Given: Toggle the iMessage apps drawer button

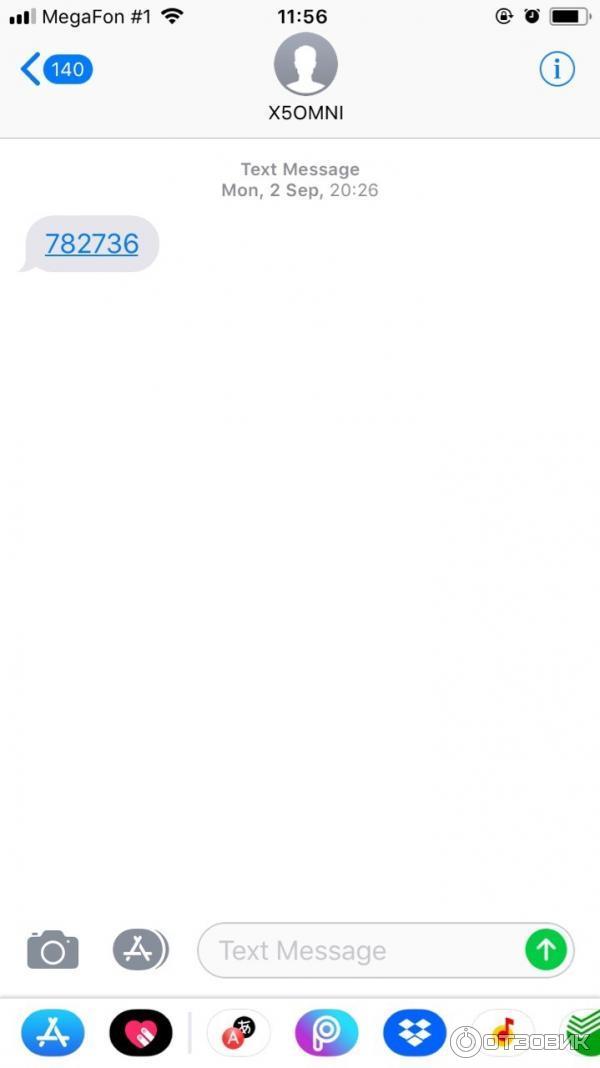Looking at the screenshot, I should [x=140, y=950].
